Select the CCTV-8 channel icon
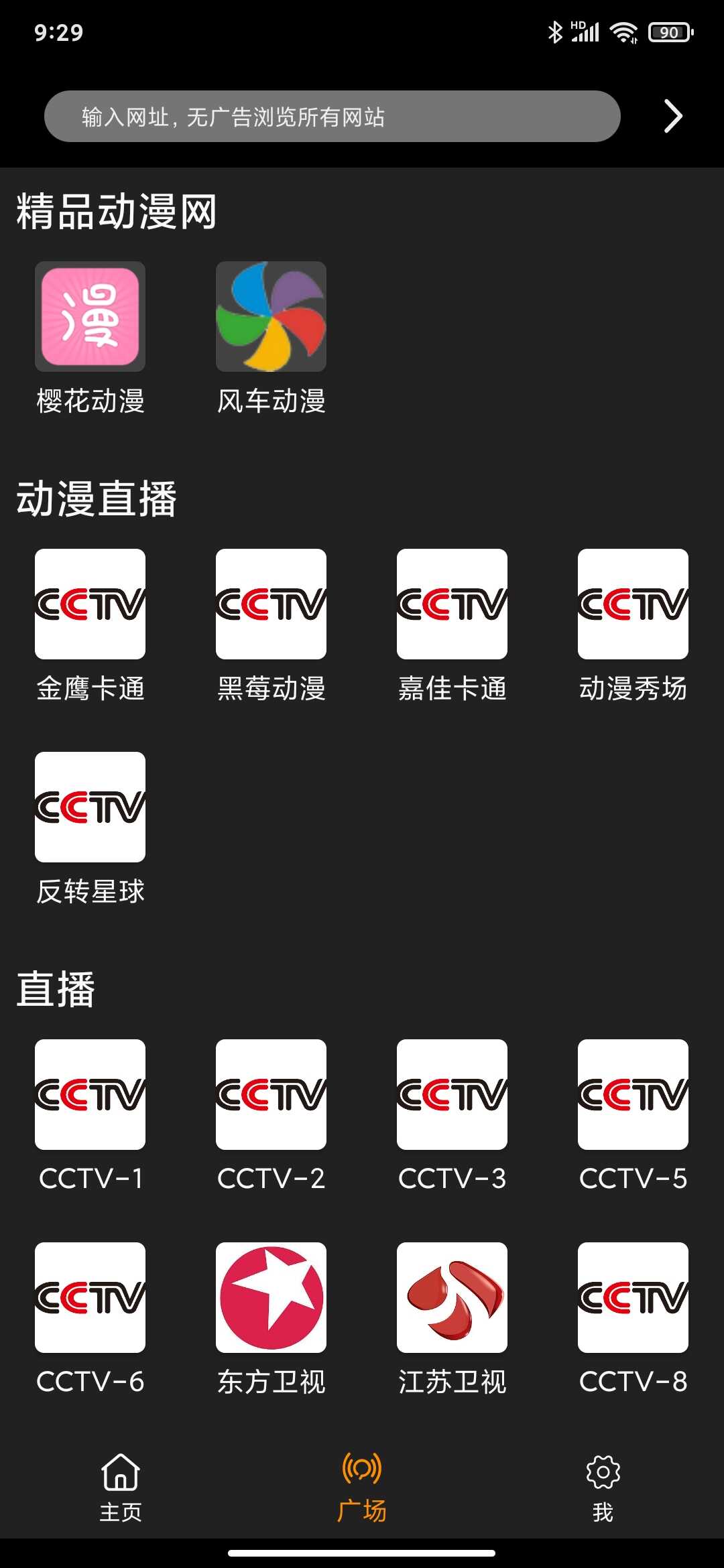The width and height of the screenshot is (724, 1568). tap(633, 1297)
